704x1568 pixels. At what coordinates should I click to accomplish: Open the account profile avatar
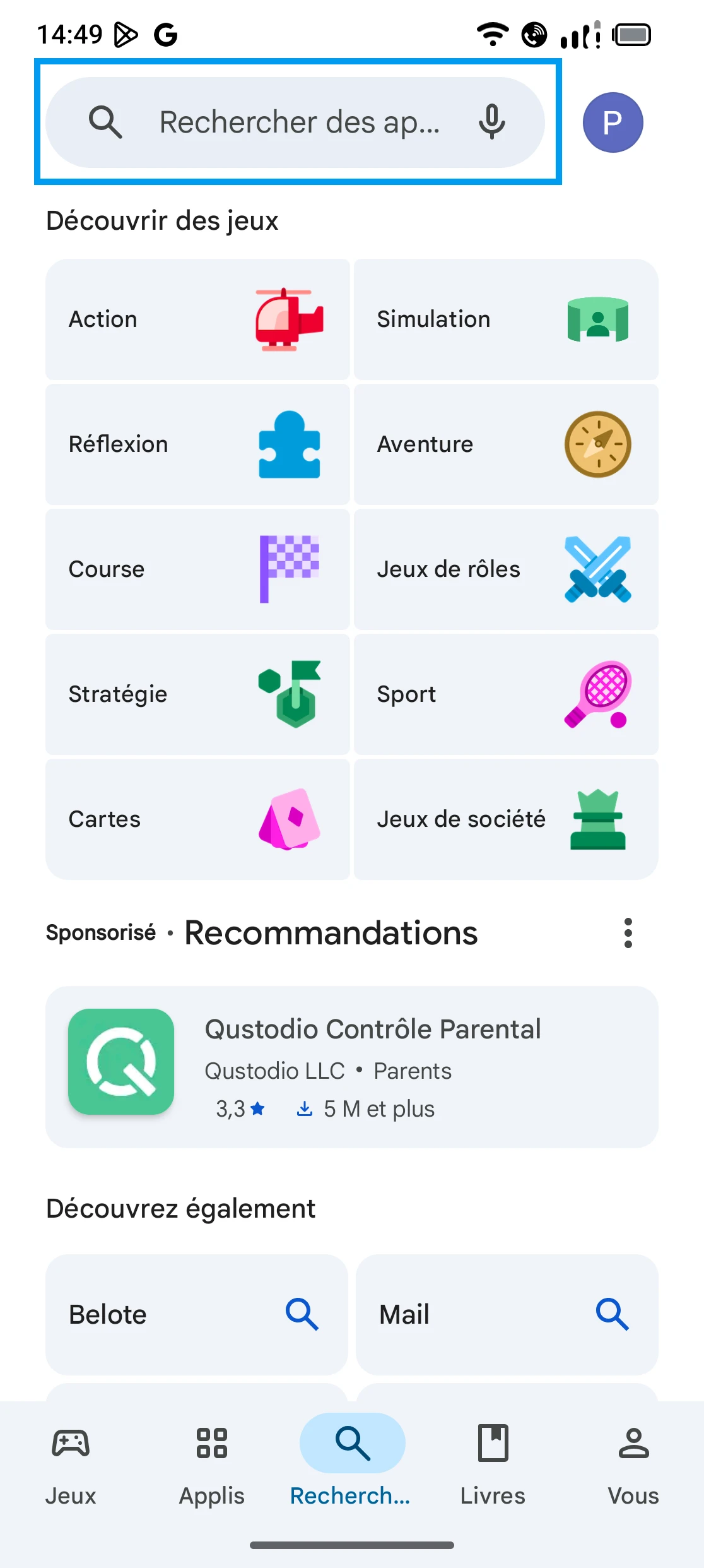[613, 122]
